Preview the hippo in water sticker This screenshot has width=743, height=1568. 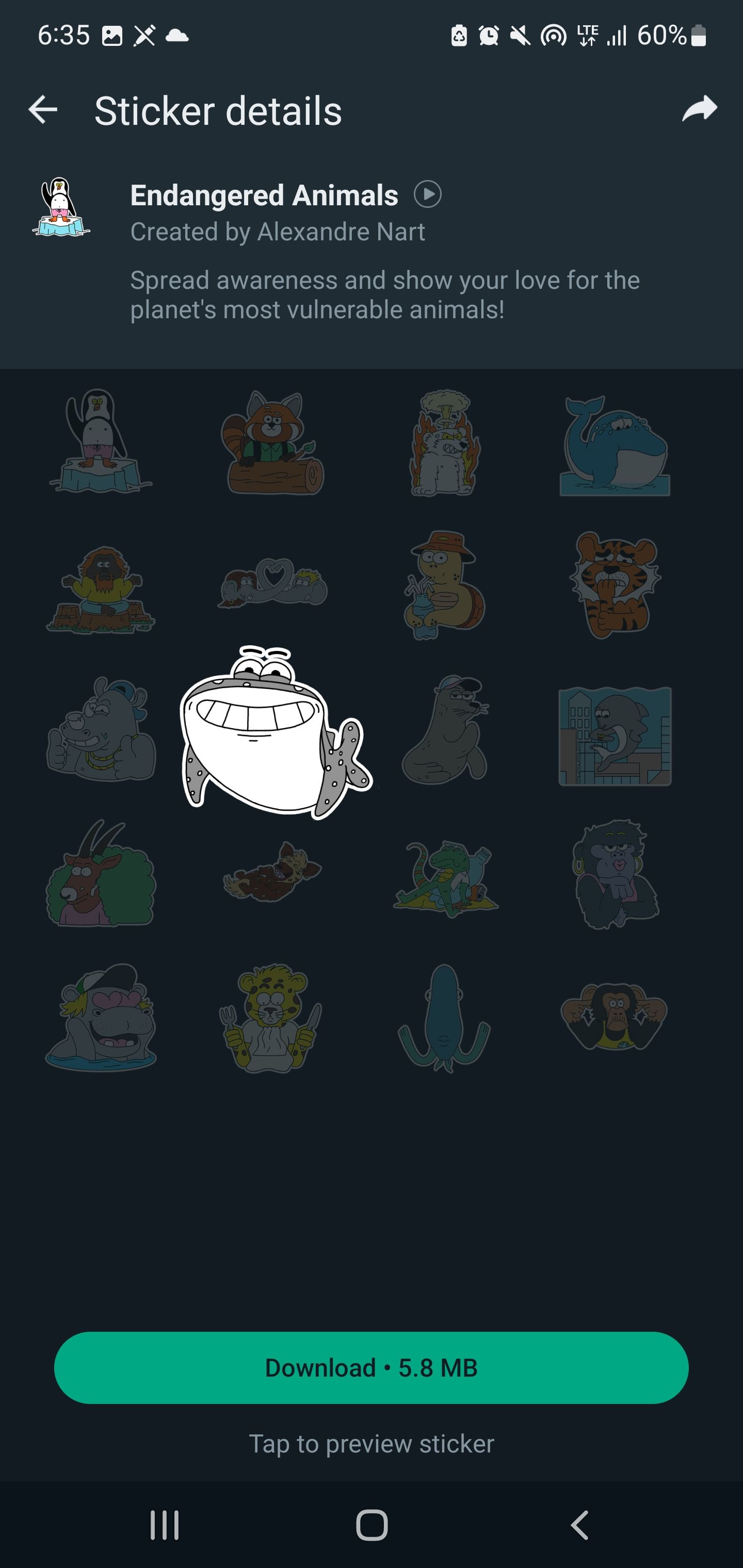click(101, 1018)
